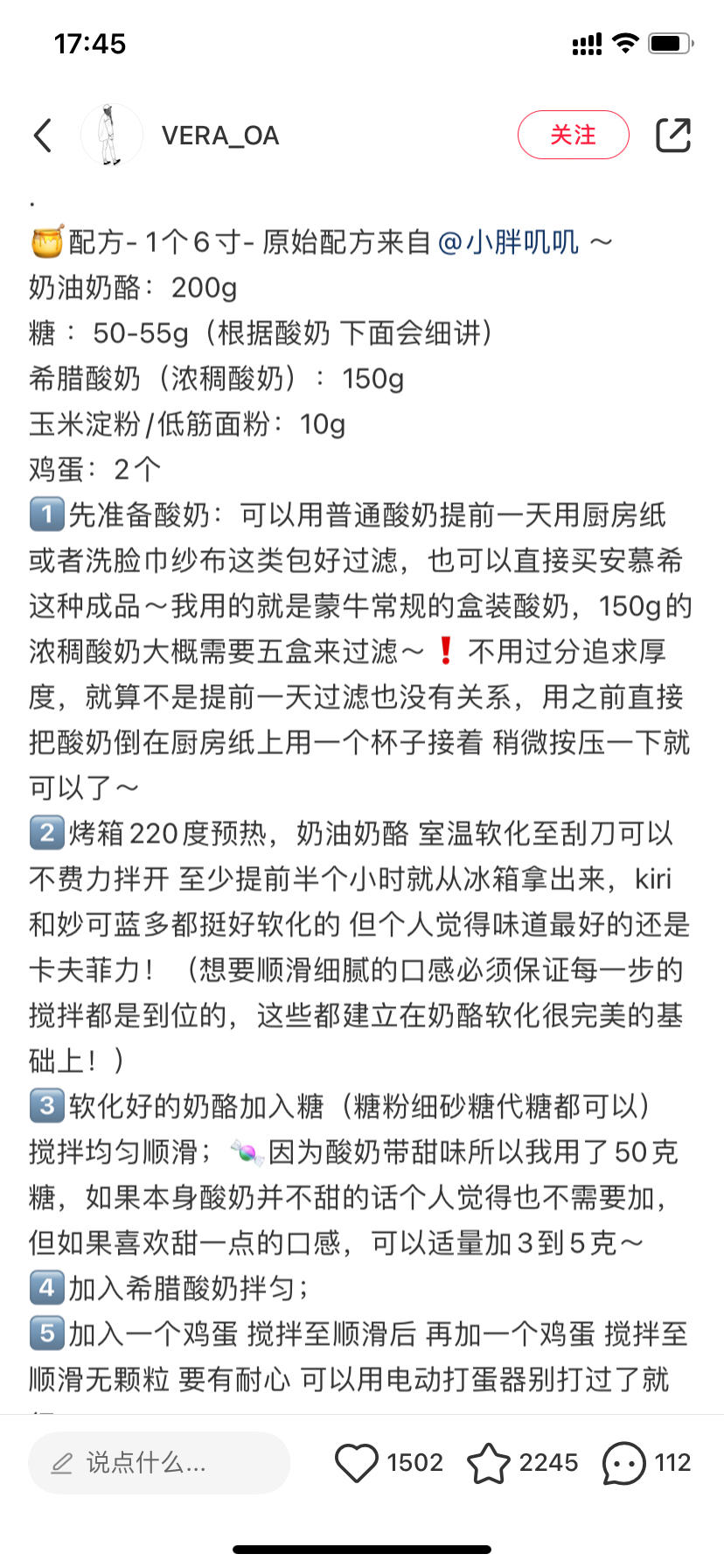Share this post
This screenshot has width=724, height=1568.
tap(672, 135)
